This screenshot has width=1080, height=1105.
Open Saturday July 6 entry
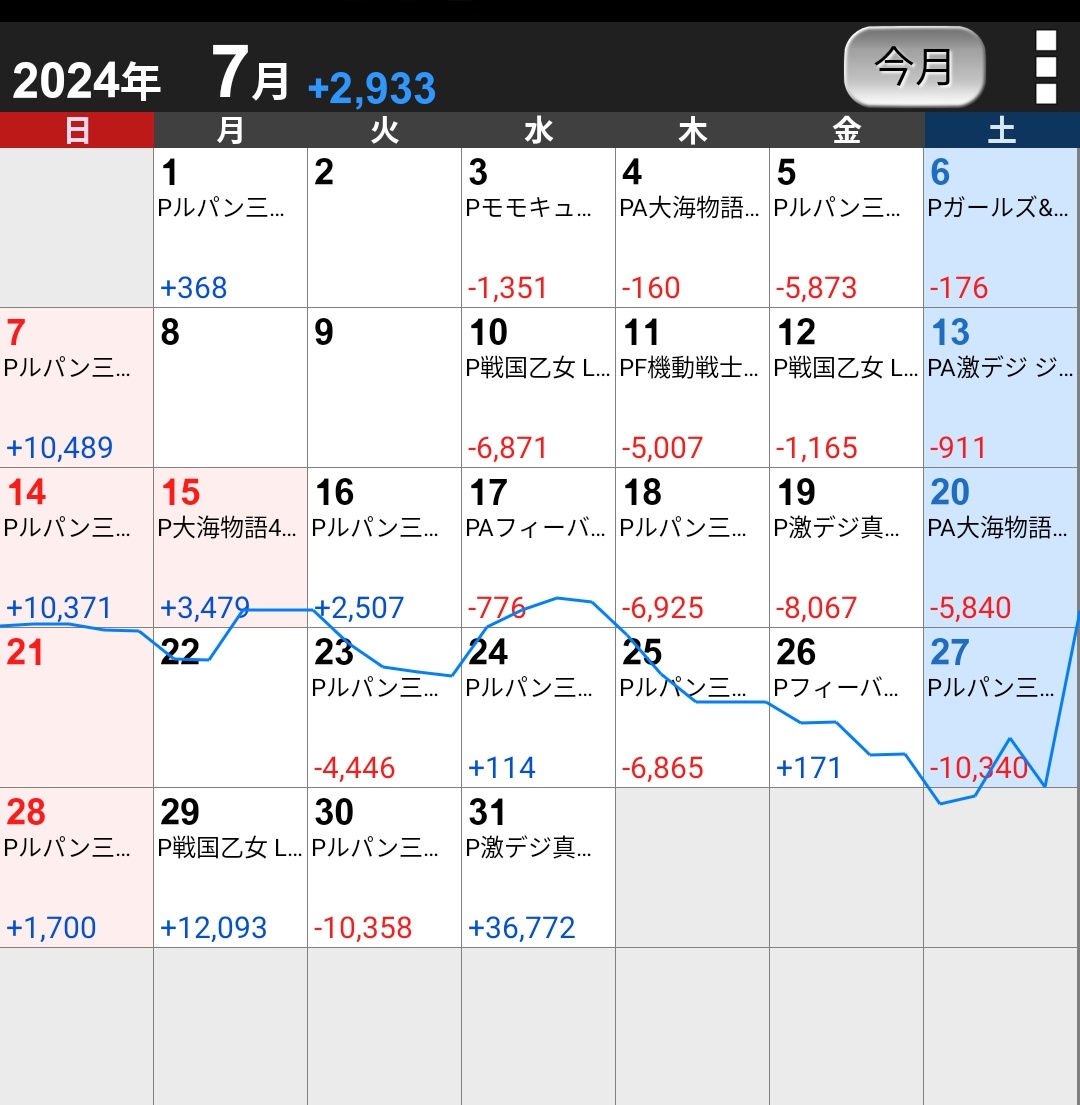coord(1001,228)
